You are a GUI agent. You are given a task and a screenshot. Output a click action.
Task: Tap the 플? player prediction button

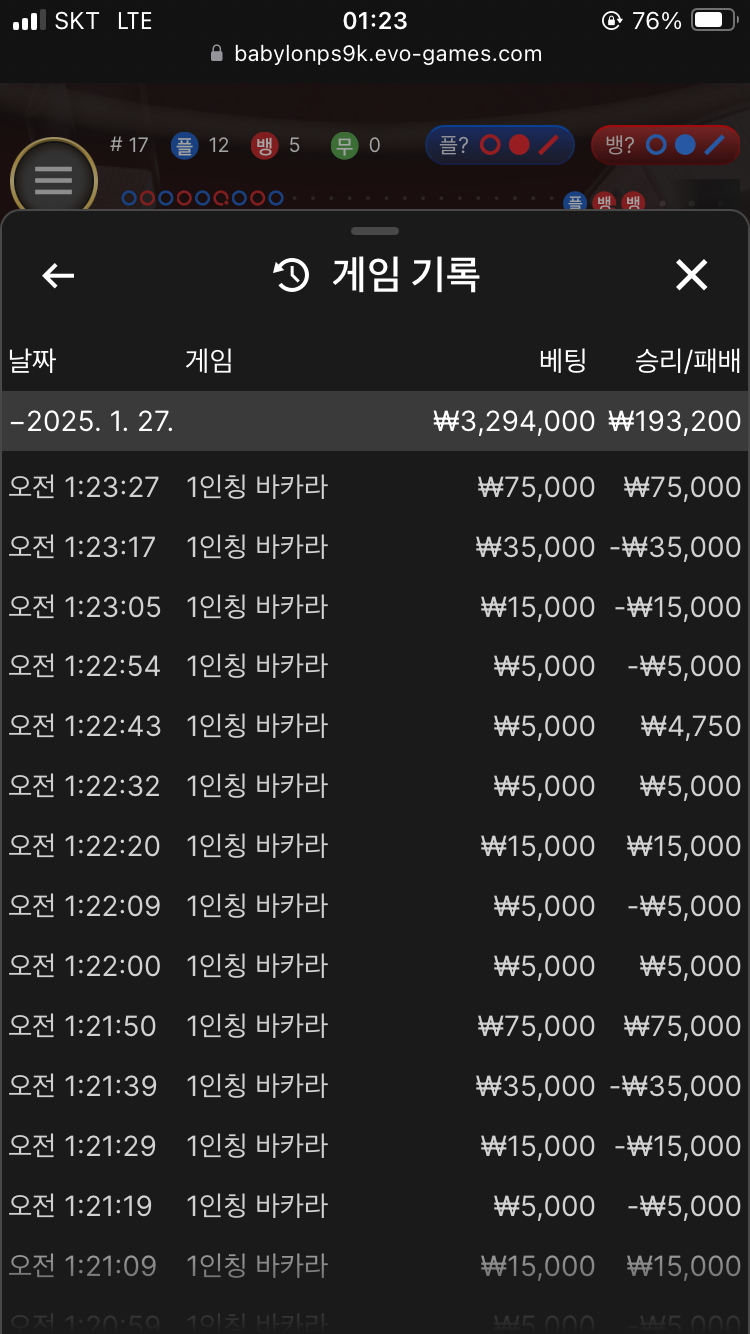point(500,145)
